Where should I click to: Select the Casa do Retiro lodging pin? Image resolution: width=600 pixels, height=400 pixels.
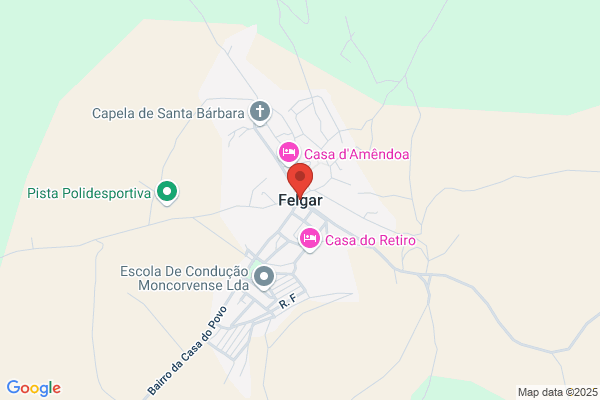(x=309, y=240)
